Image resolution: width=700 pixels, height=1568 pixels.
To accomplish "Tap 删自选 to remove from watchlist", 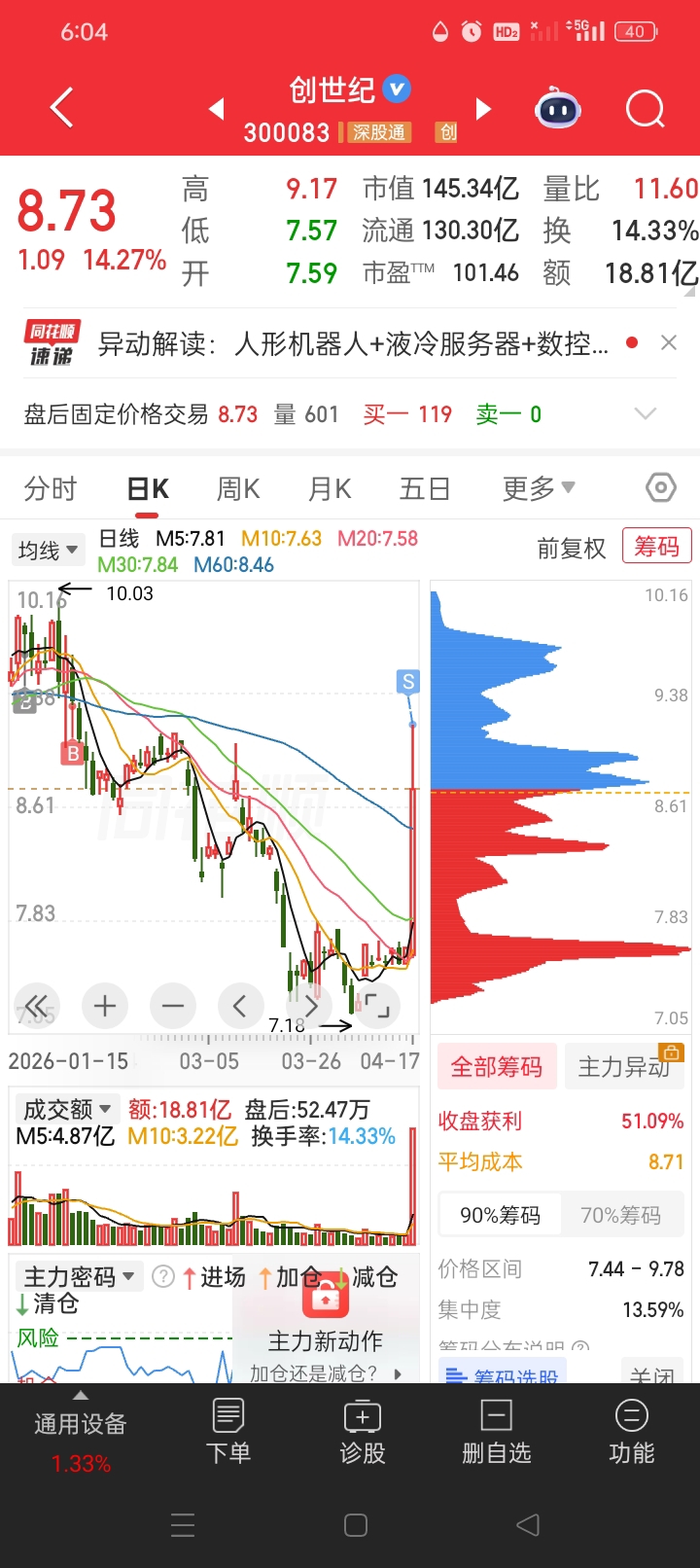I will click(497, 1432).
